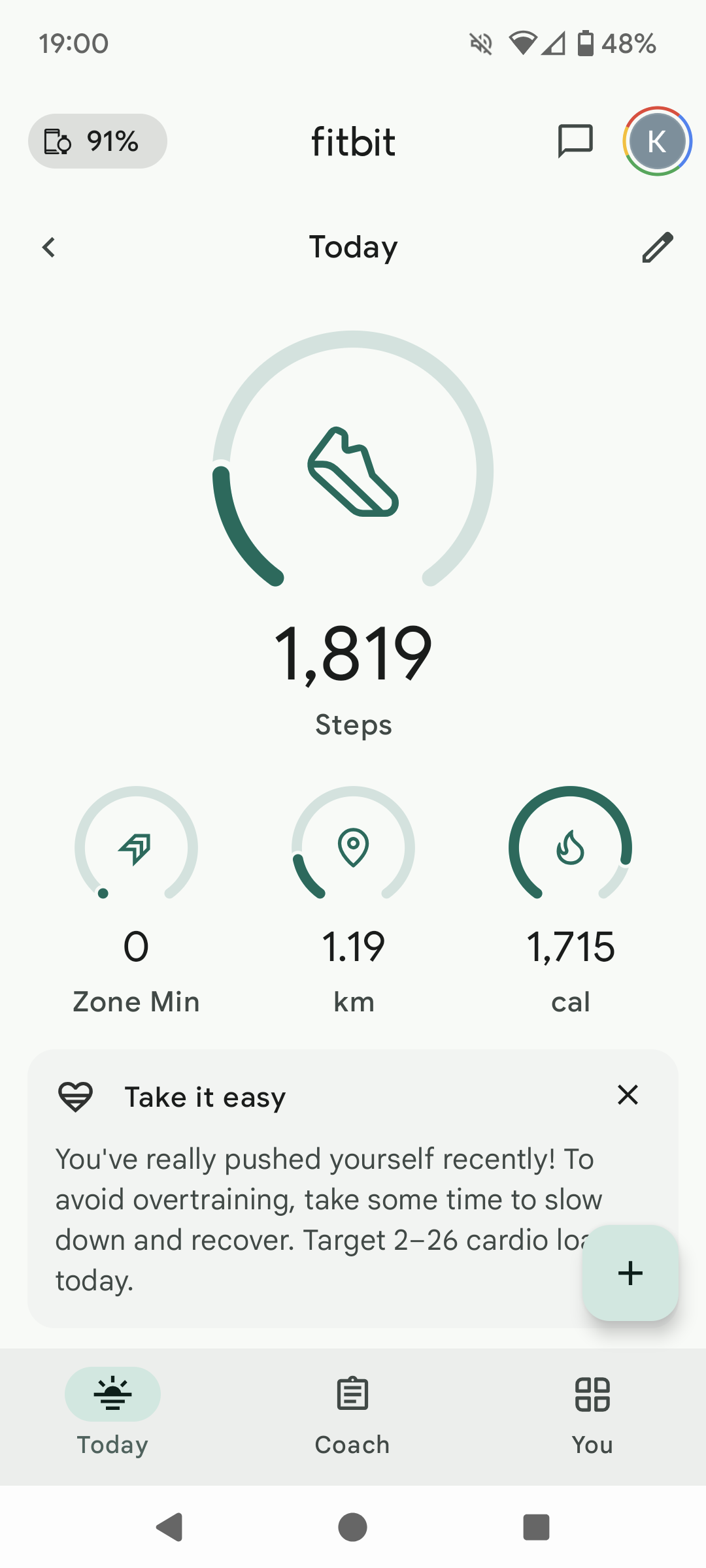706x1568 pixels.
Task: Switch to the Coach tab
Action: coord(352,1416)
